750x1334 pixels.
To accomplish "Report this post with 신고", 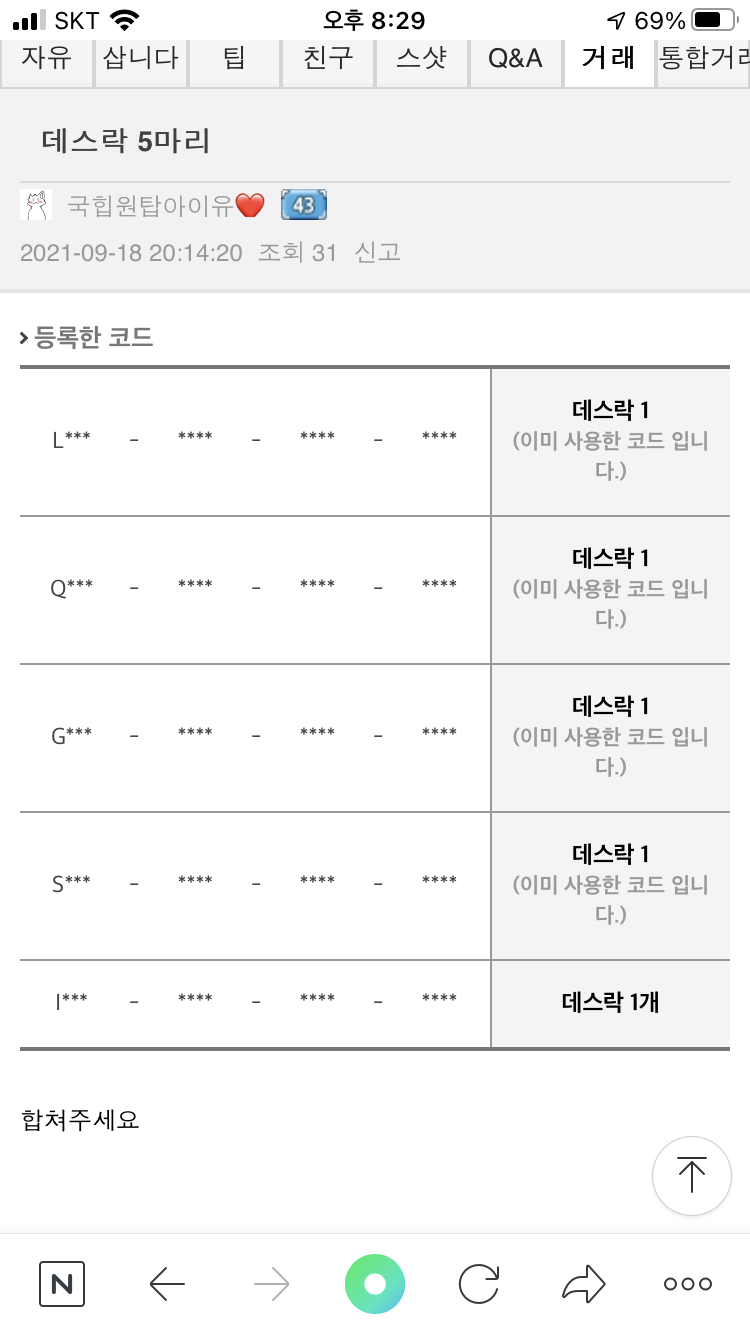I will [378, 252].
